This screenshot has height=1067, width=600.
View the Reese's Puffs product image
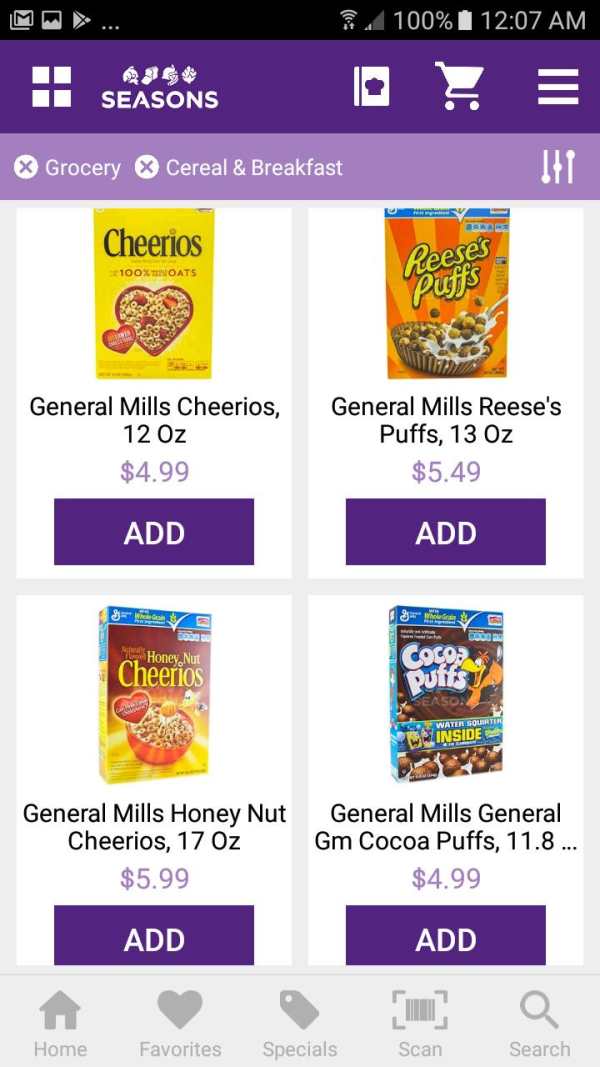446,294
